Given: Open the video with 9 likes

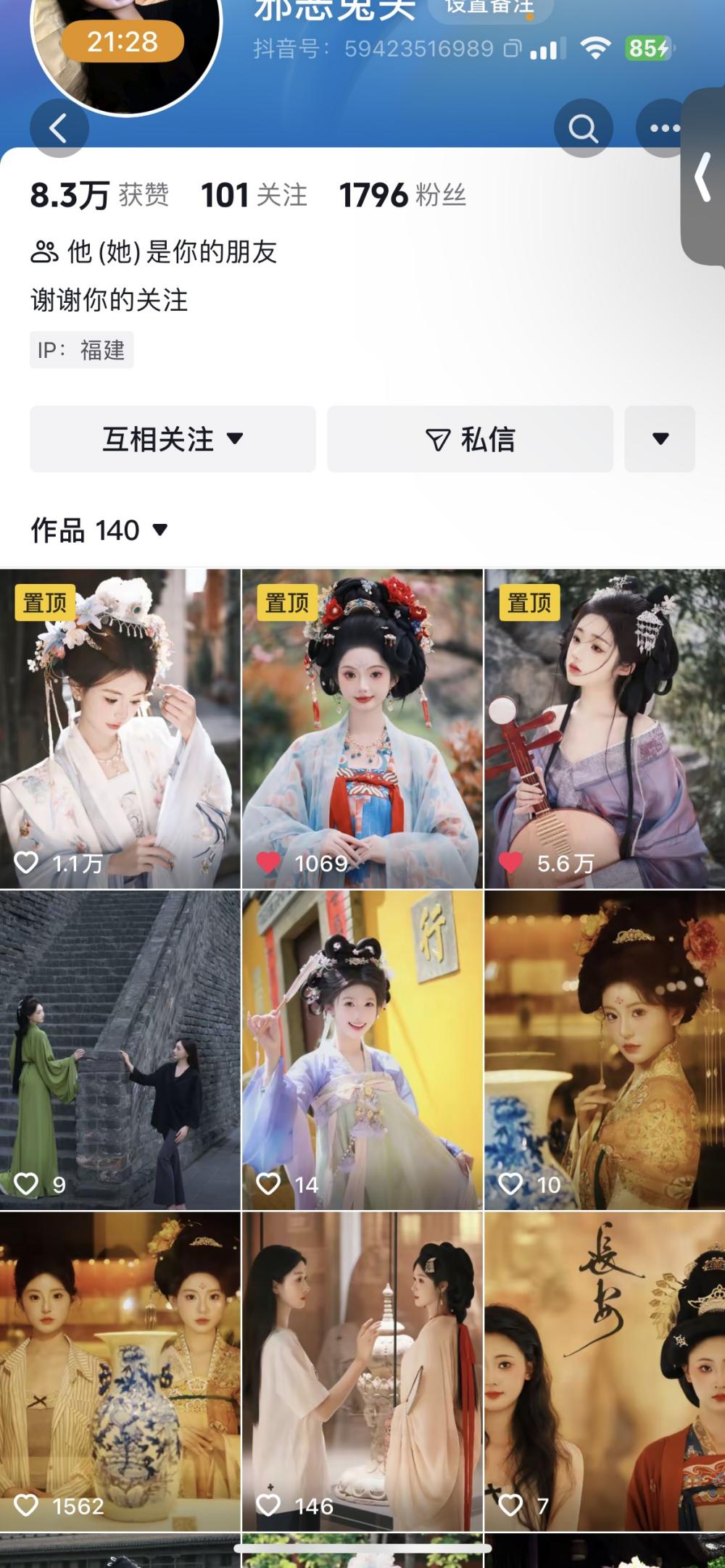Looking at the screenshot, I should click(120, 1051).
